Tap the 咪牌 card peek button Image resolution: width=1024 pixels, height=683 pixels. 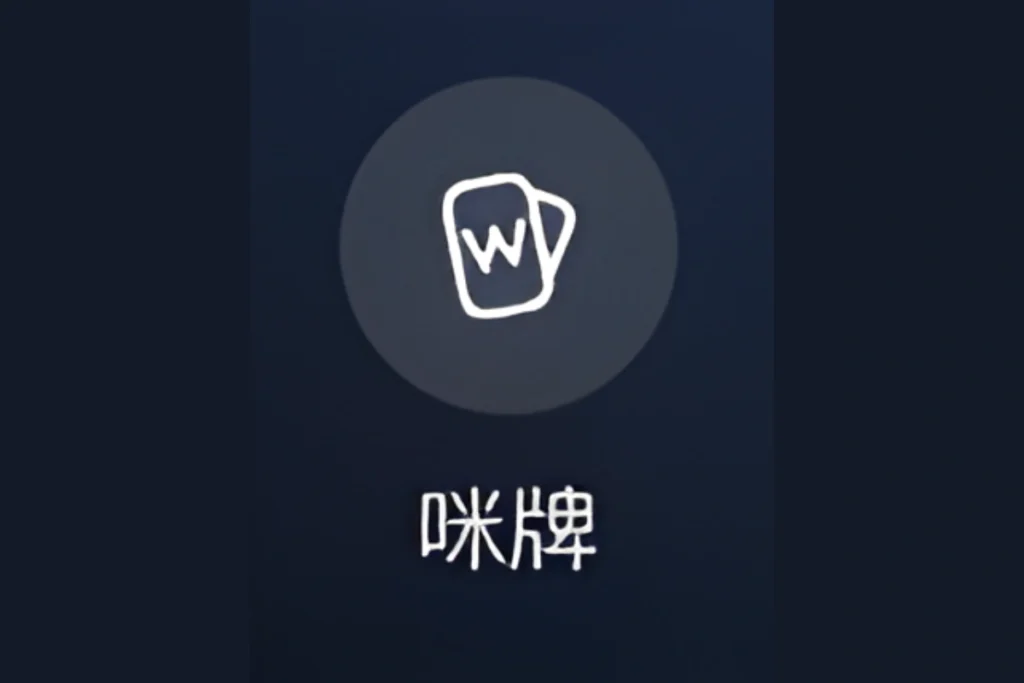point(508,246)
